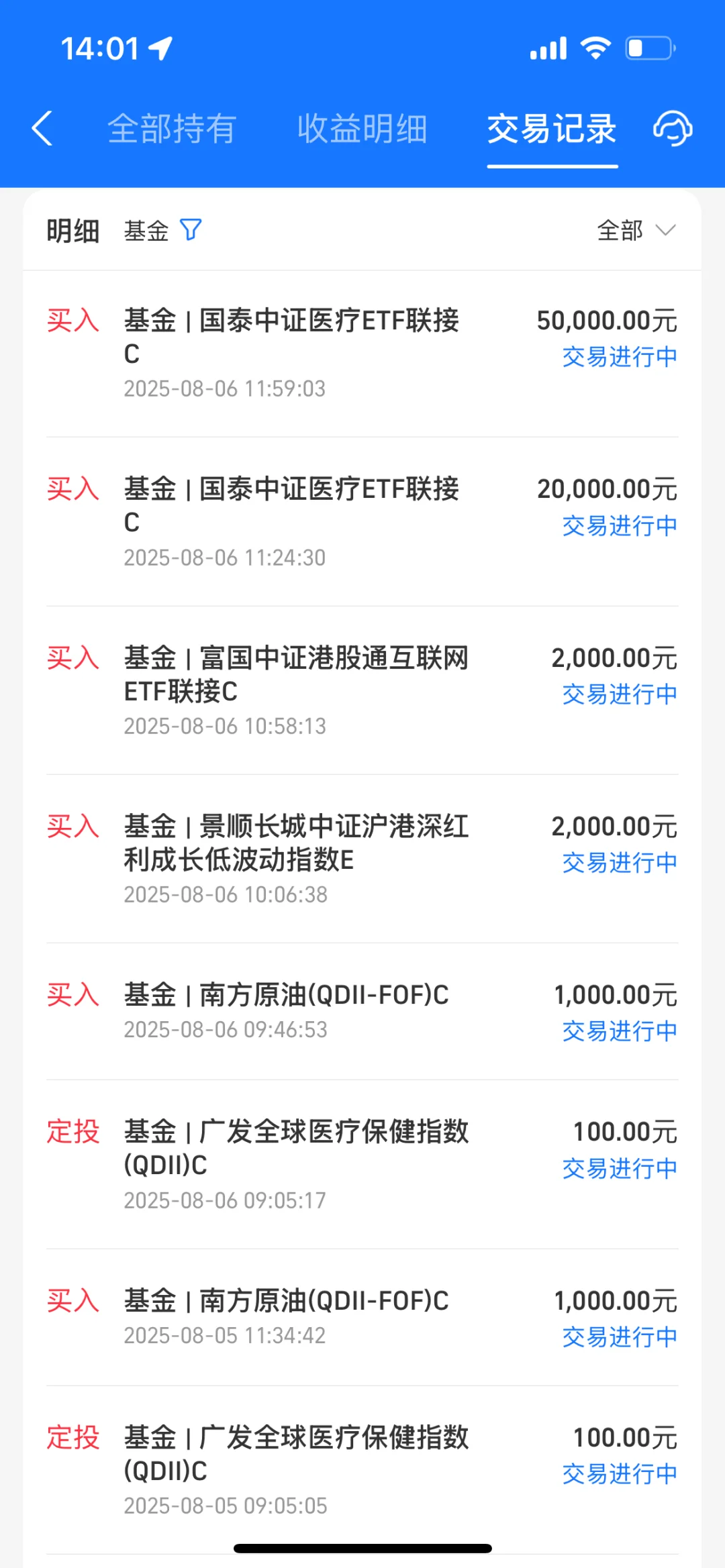This screenshot has width=725, height=1568.
Task: Open 南方原油 purchase from 2025-08-06 09:46:53
Action: coord(362,1011)
